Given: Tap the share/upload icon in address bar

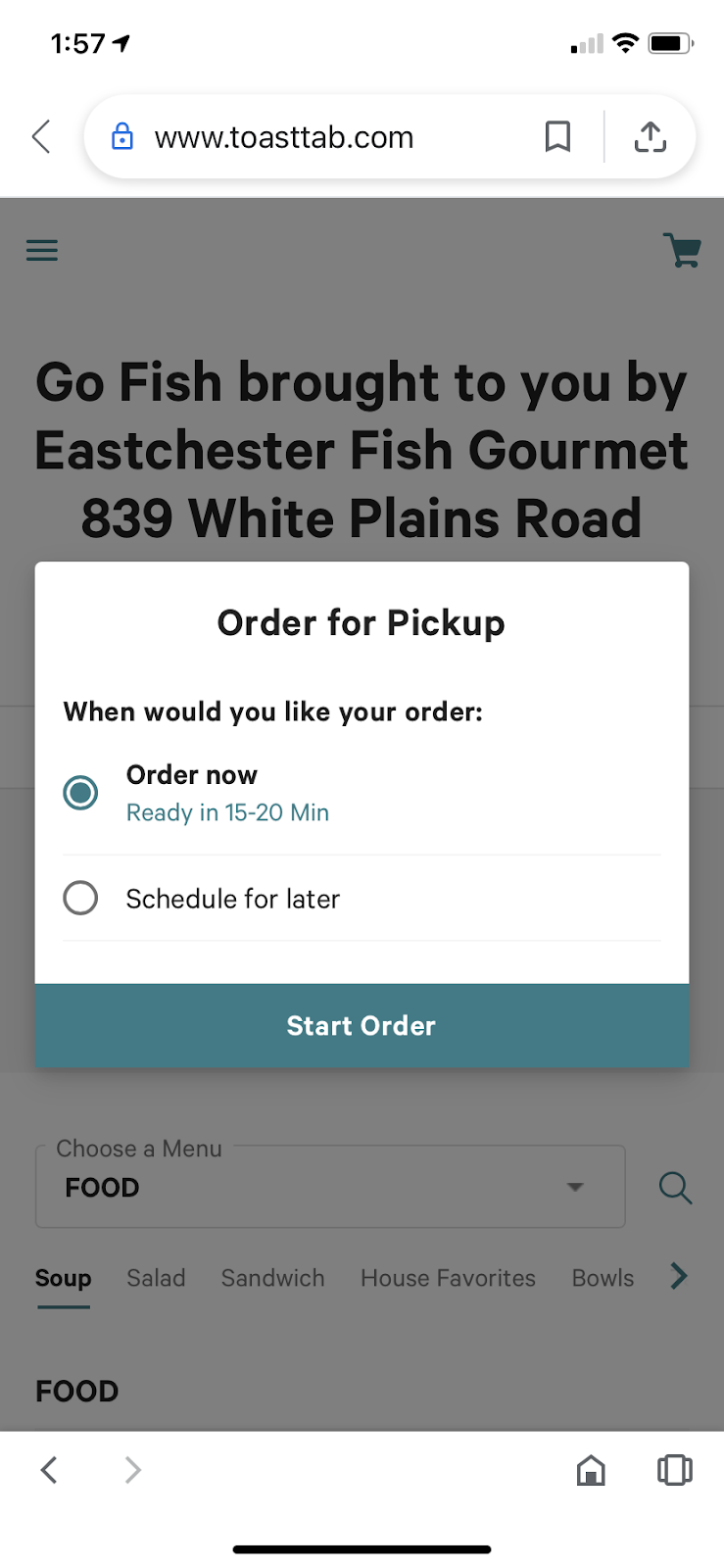Looking at the screenshot, I should [650, 136].
